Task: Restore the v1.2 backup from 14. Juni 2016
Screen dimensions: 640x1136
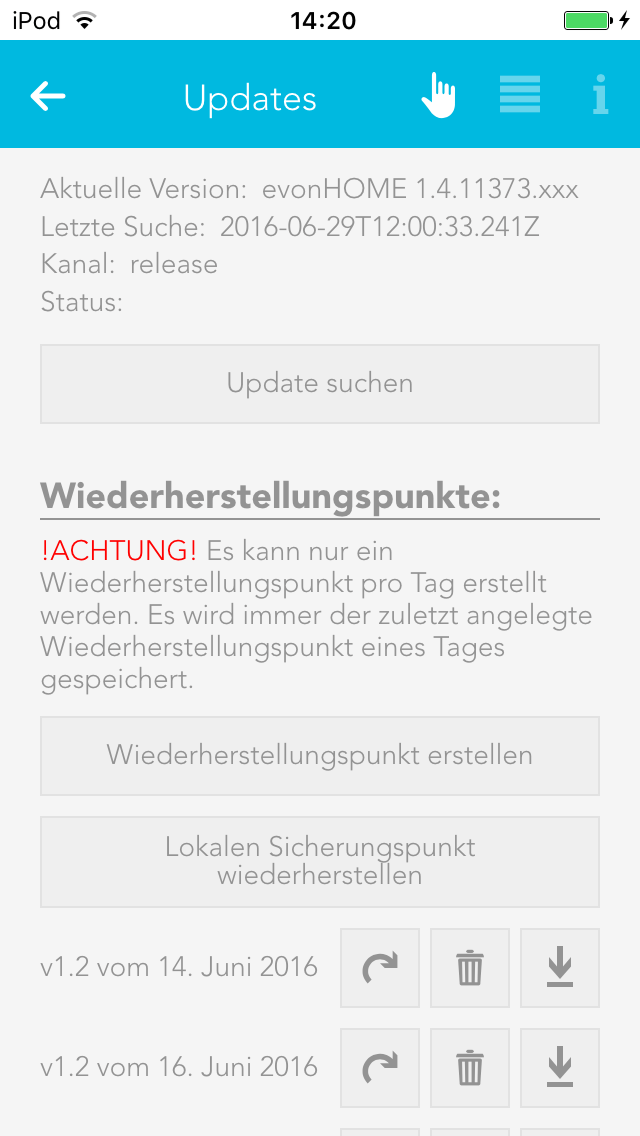Action: pyautogui.click(x=380, y=967)
